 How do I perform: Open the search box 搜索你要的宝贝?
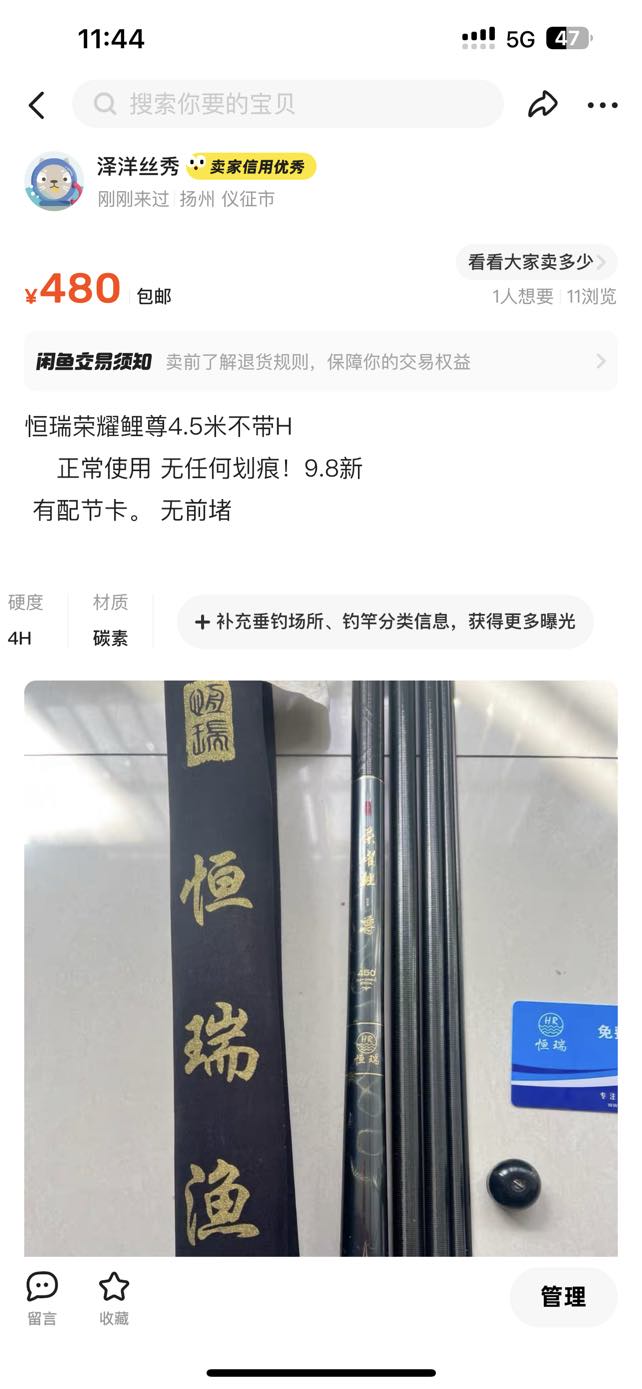click(x=287, y=104)
